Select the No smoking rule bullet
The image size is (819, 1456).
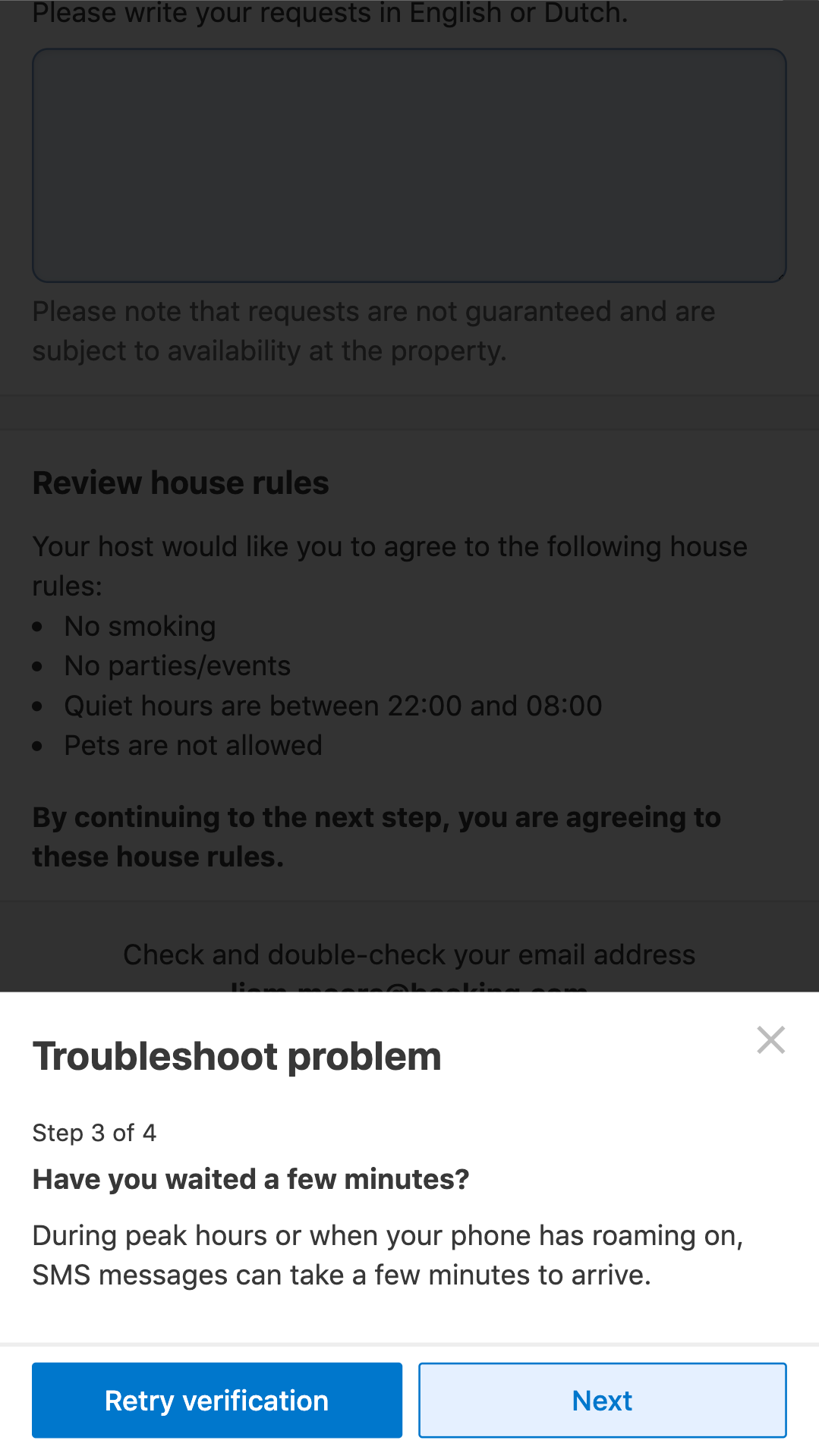(140, 626)
